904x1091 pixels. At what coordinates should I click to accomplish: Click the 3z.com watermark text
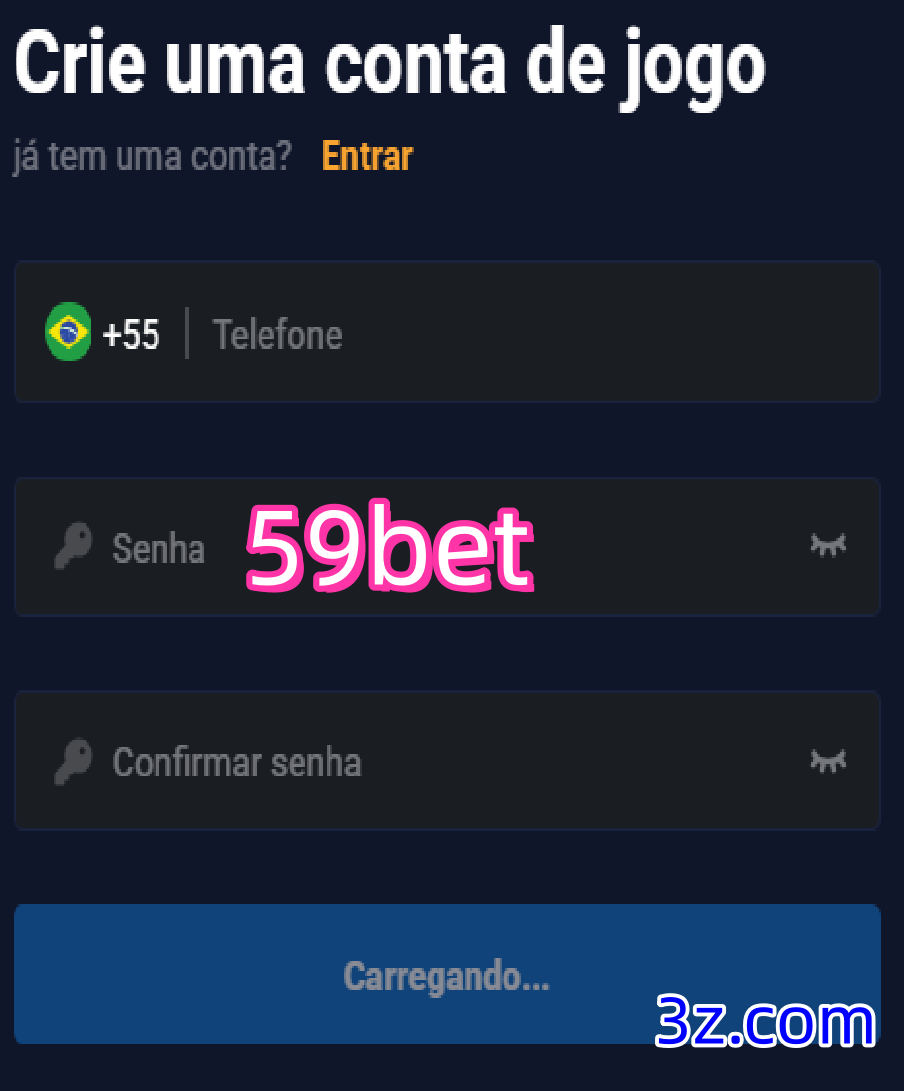[x=763, y=1023]
